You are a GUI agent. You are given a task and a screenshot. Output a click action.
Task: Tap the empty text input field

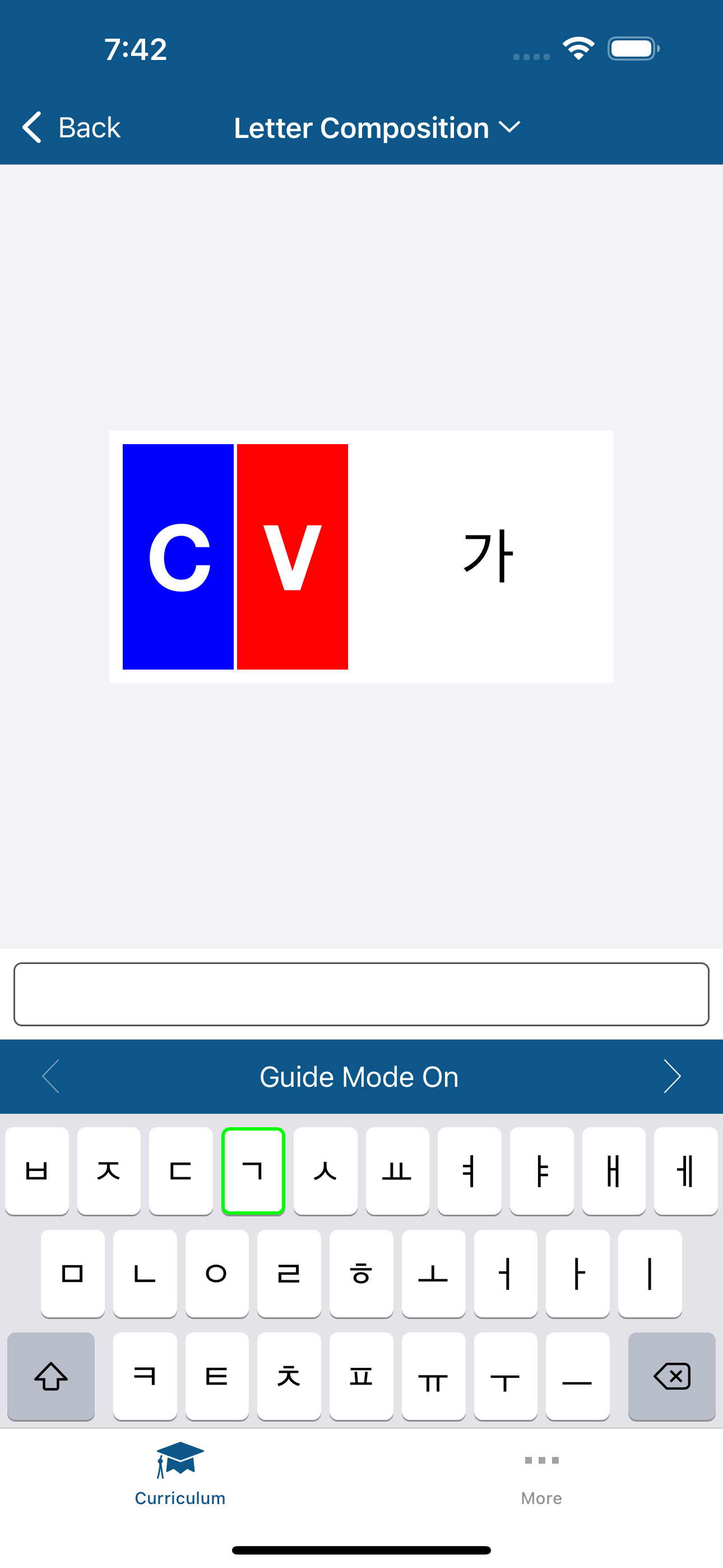click(x=361, y=994)
